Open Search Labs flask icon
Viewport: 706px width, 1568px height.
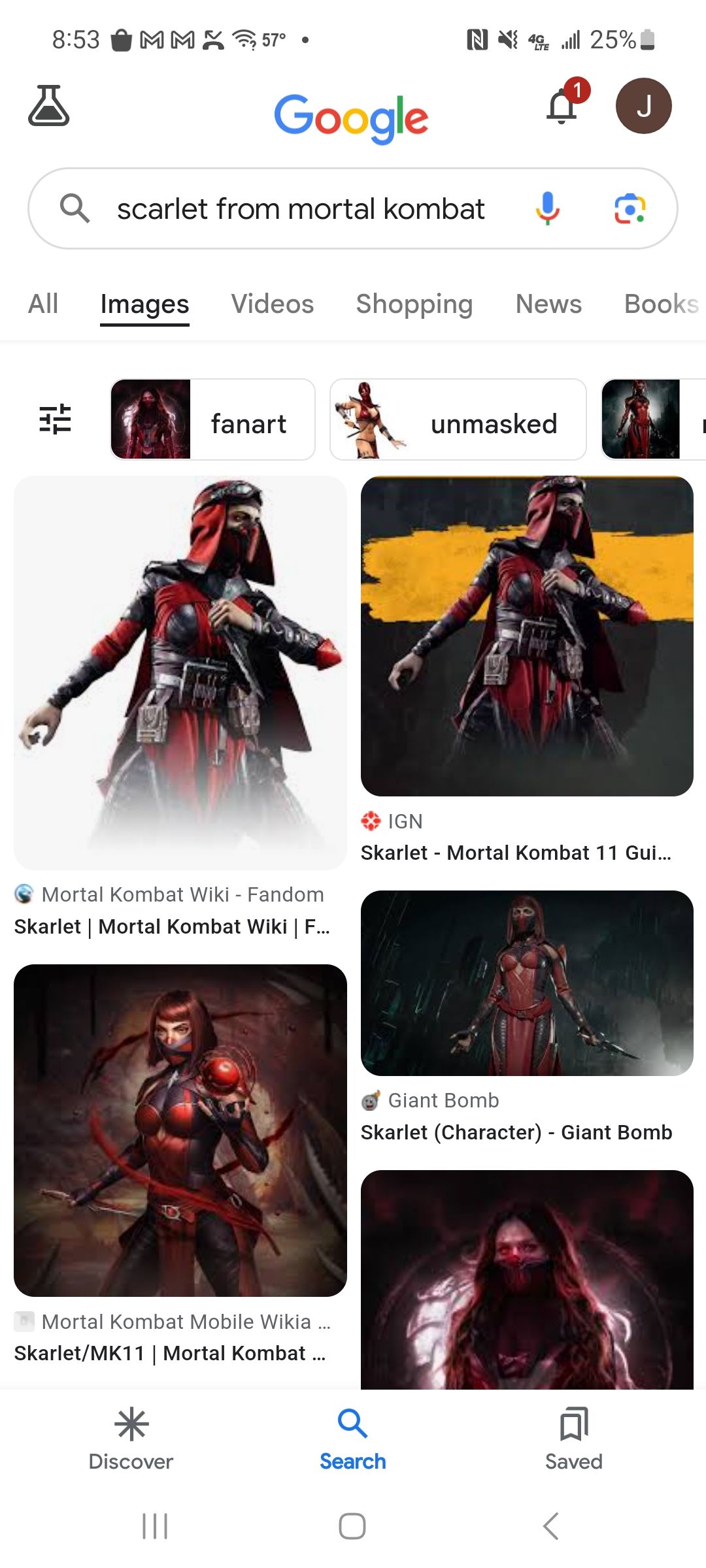(49, 106)
